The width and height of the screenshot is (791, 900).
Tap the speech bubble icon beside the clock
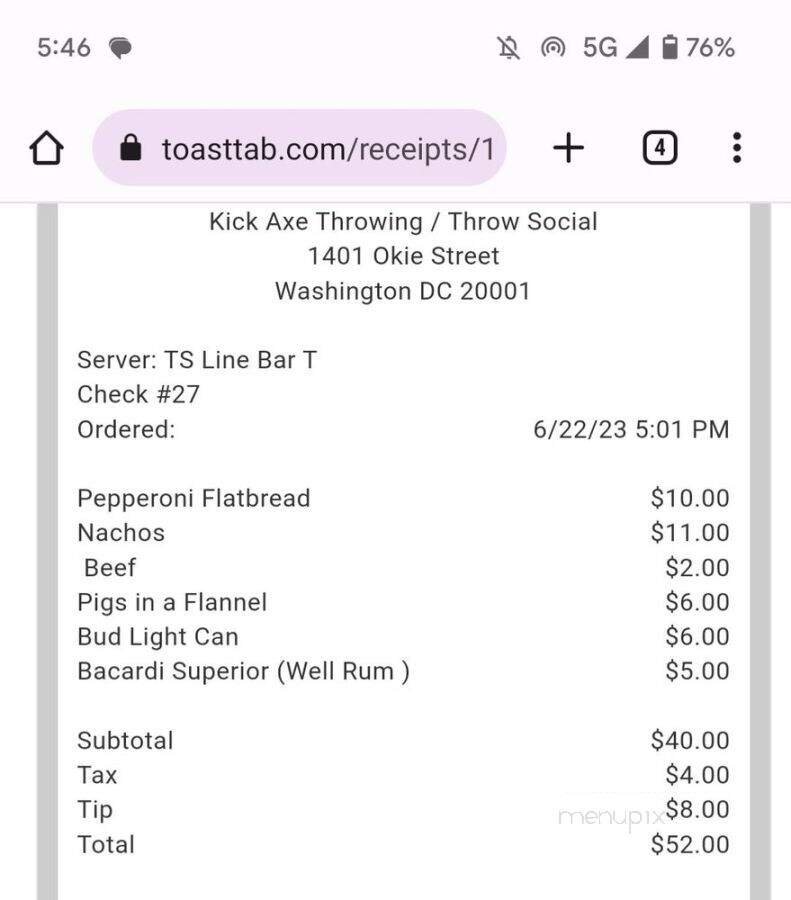coord(120,46)
